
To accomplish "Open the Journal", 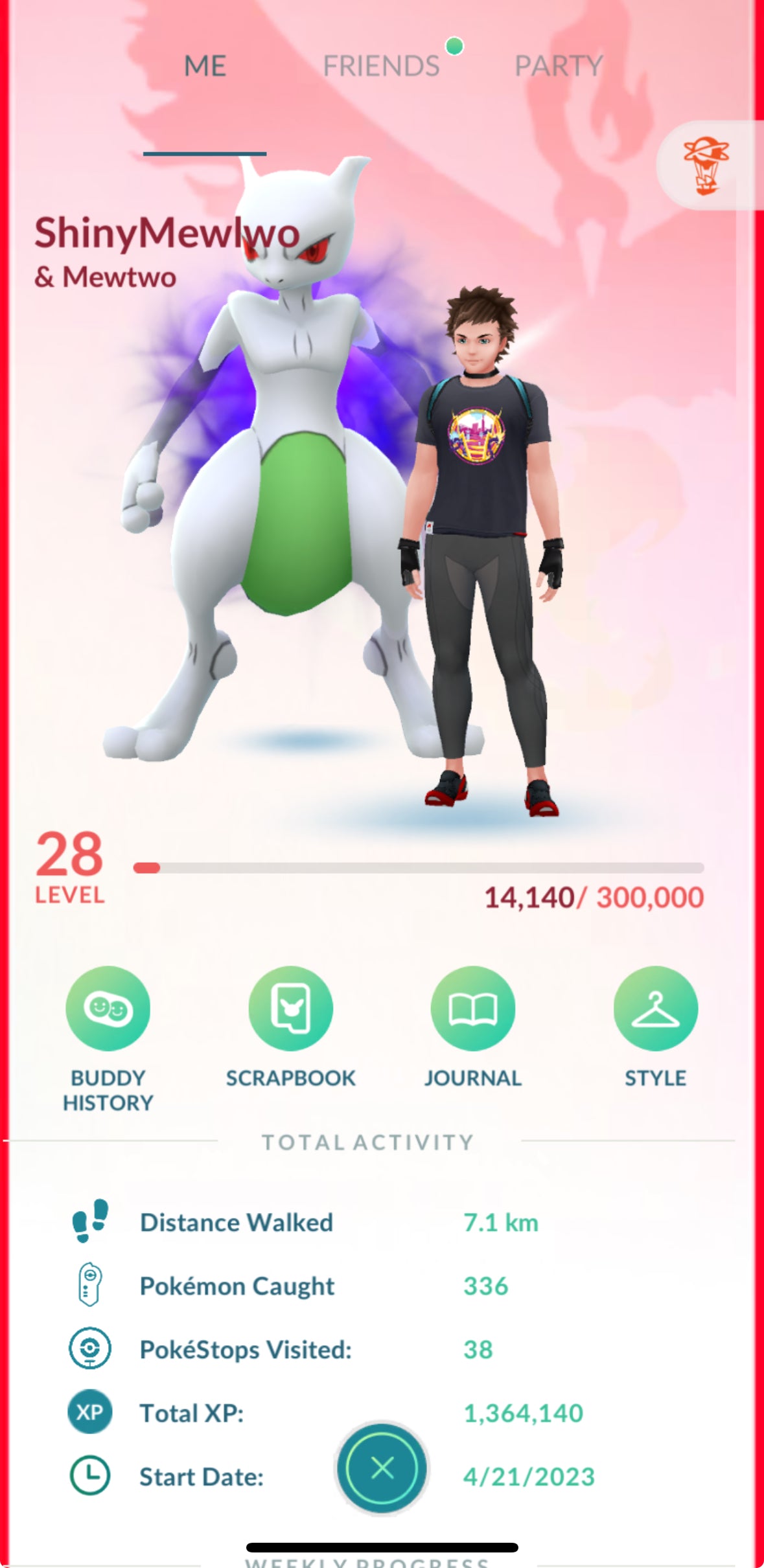I will (473, 1008).
